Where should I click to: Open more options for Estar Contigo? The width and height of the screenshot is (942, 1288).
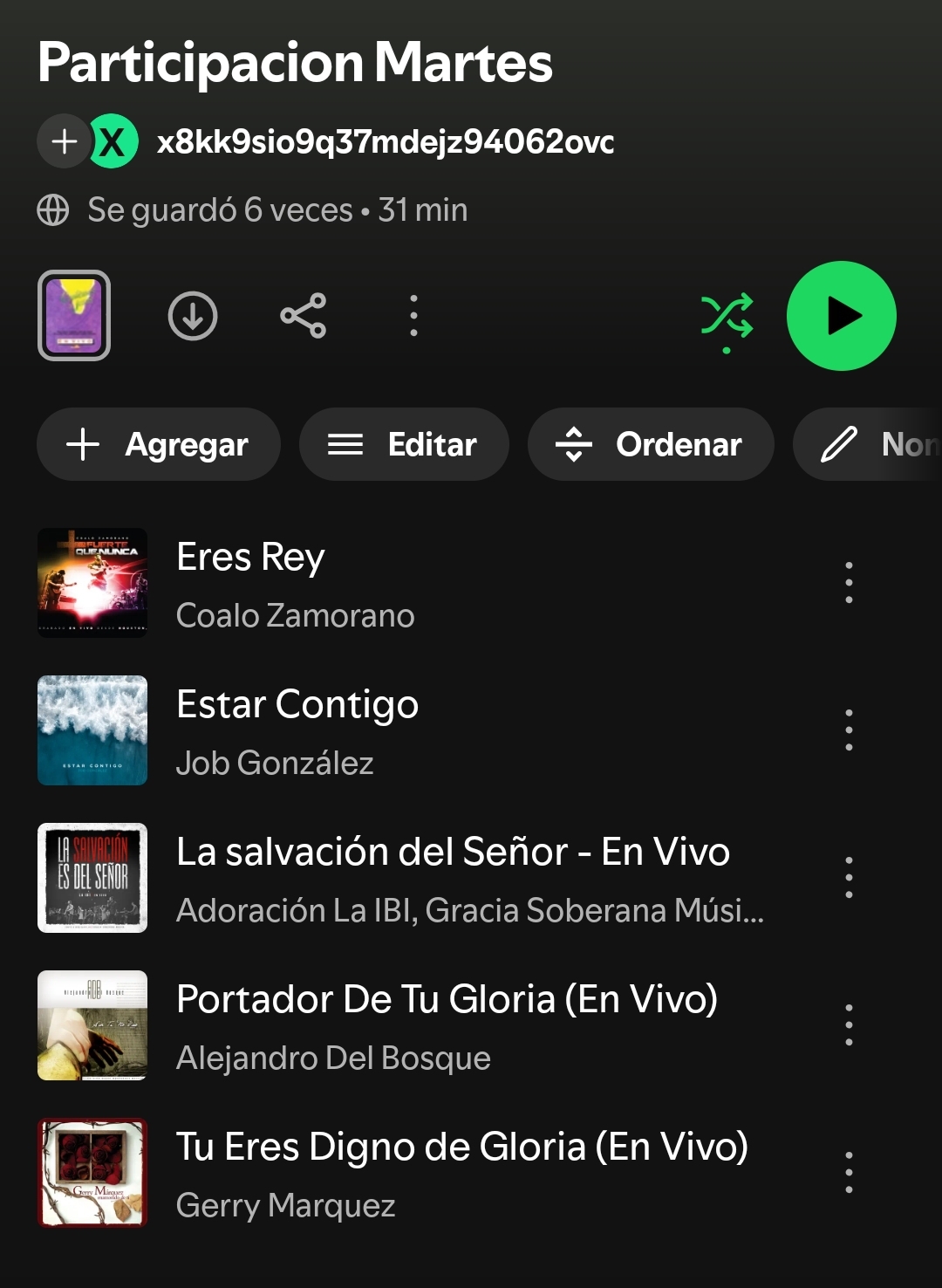tap(849, 730)
